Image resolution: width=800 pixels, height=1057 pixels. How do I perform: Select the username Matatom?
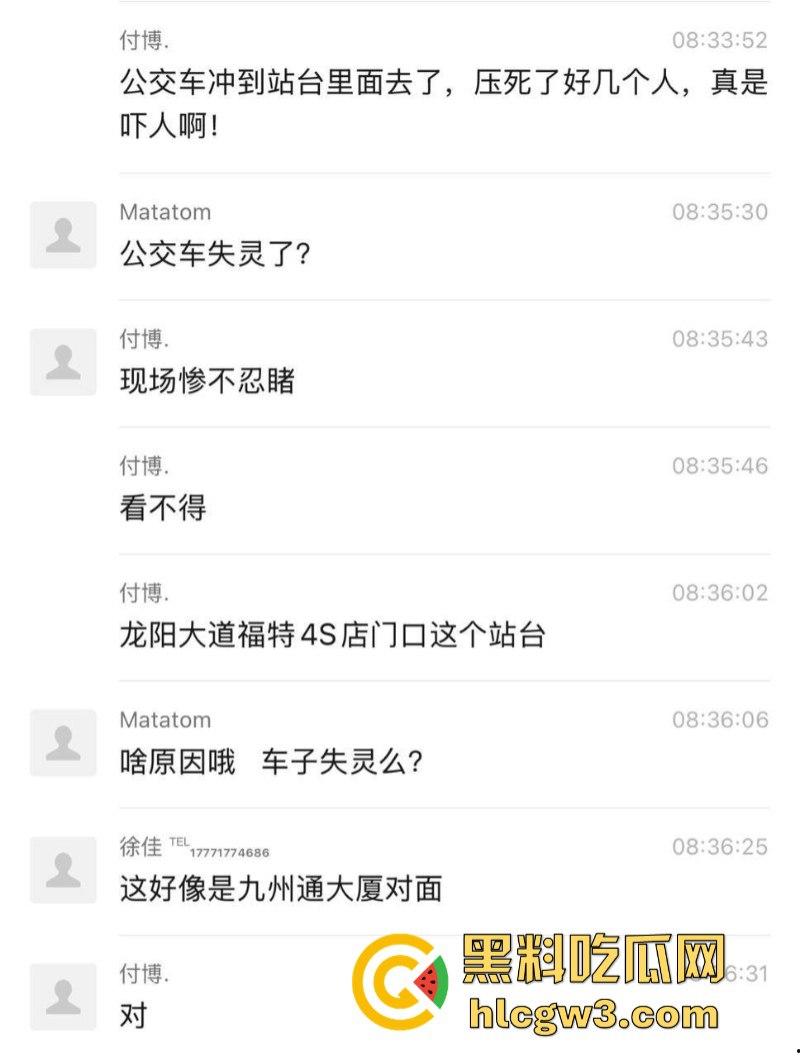(165, 212)
